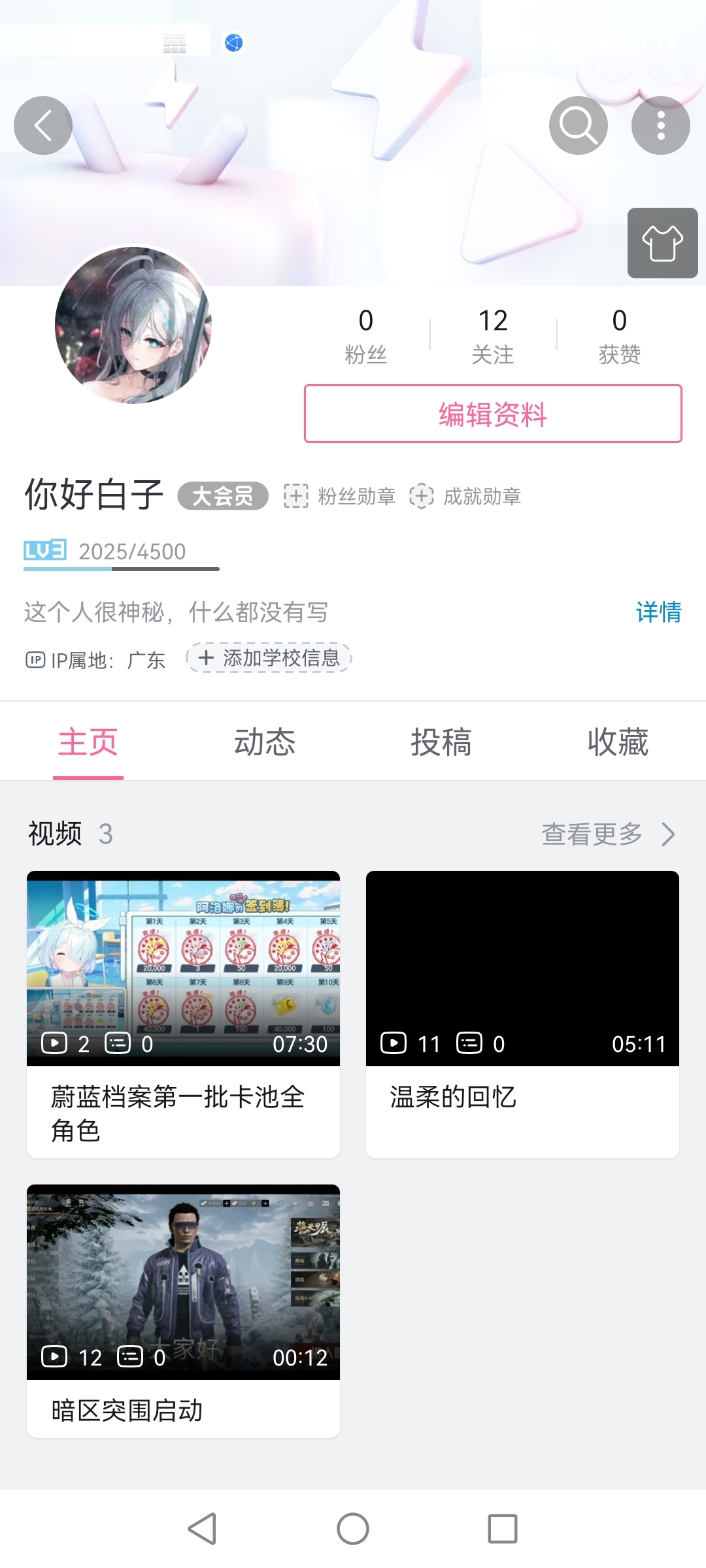
Task: Go back using the top-left arrow
Action: [43, 125]
